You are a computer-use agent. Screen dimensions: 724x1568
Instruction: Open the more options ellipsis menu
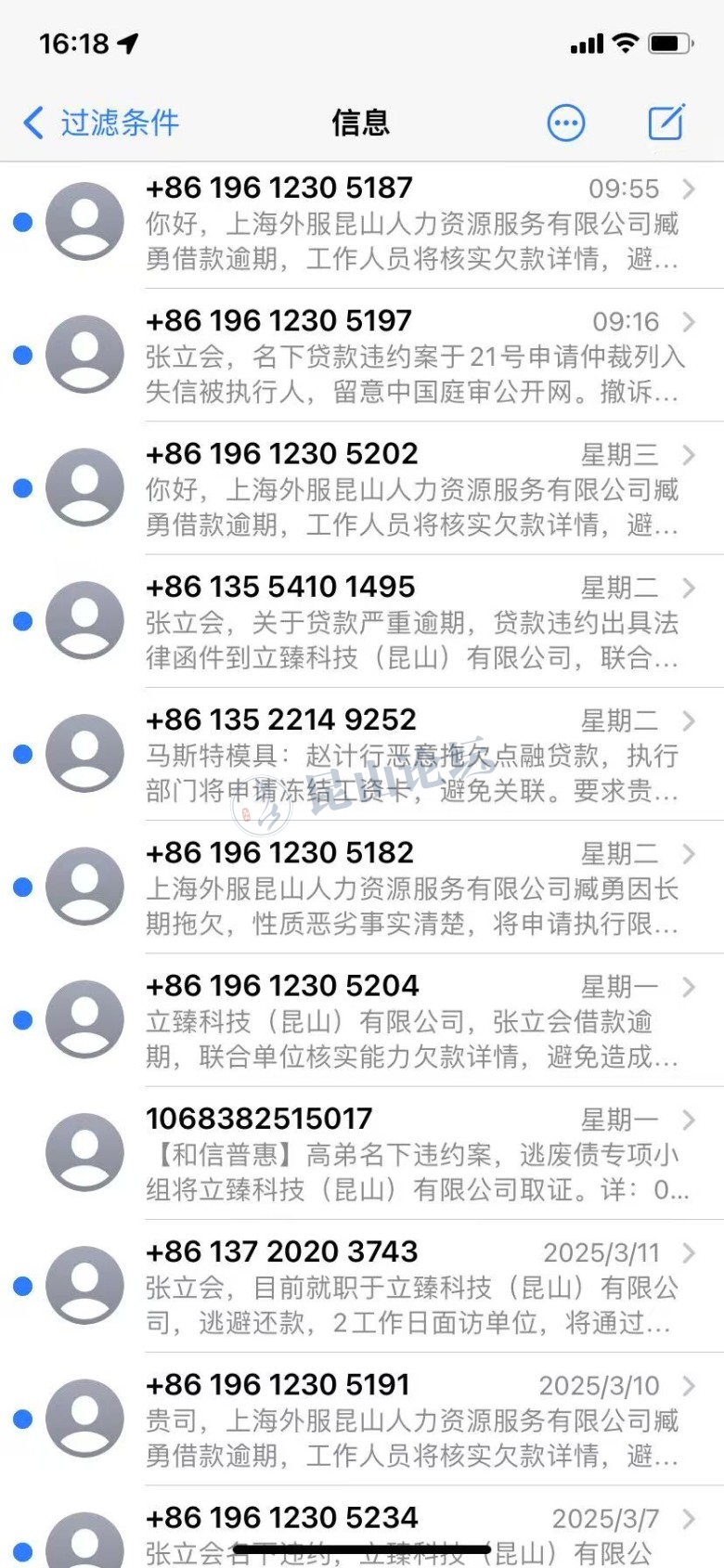pos(566,123)
